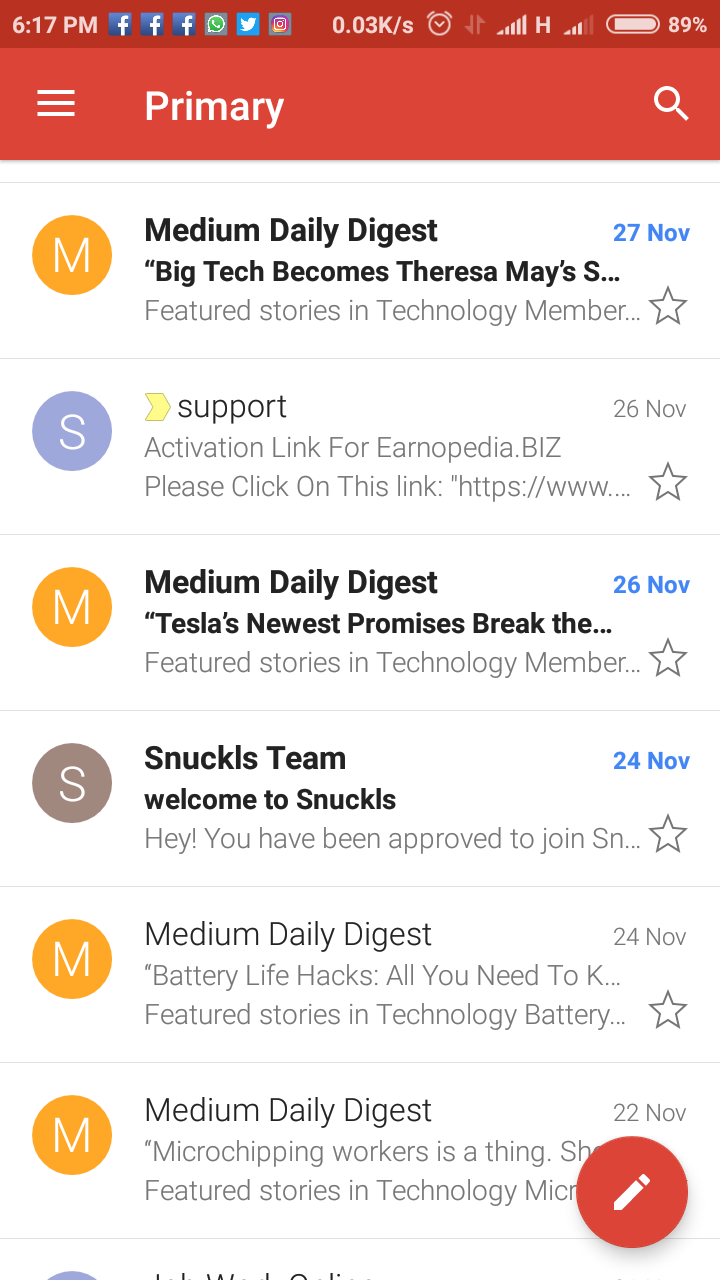
Task: Select the Snuckls Team email via its avatar
Action: [x=72, y=783]
